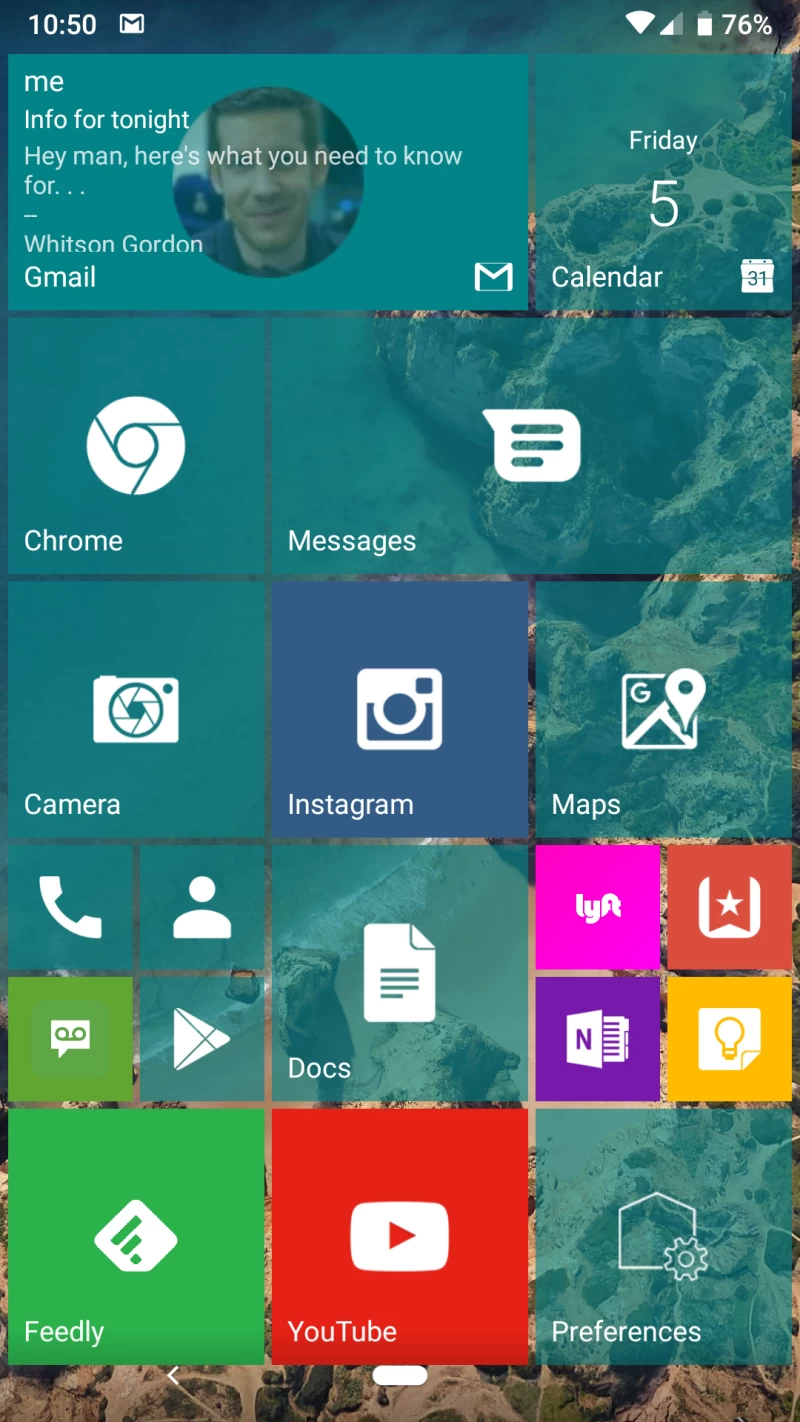Open the red starred bookmark tile
Screen dimensions: 800x1422
729,907
